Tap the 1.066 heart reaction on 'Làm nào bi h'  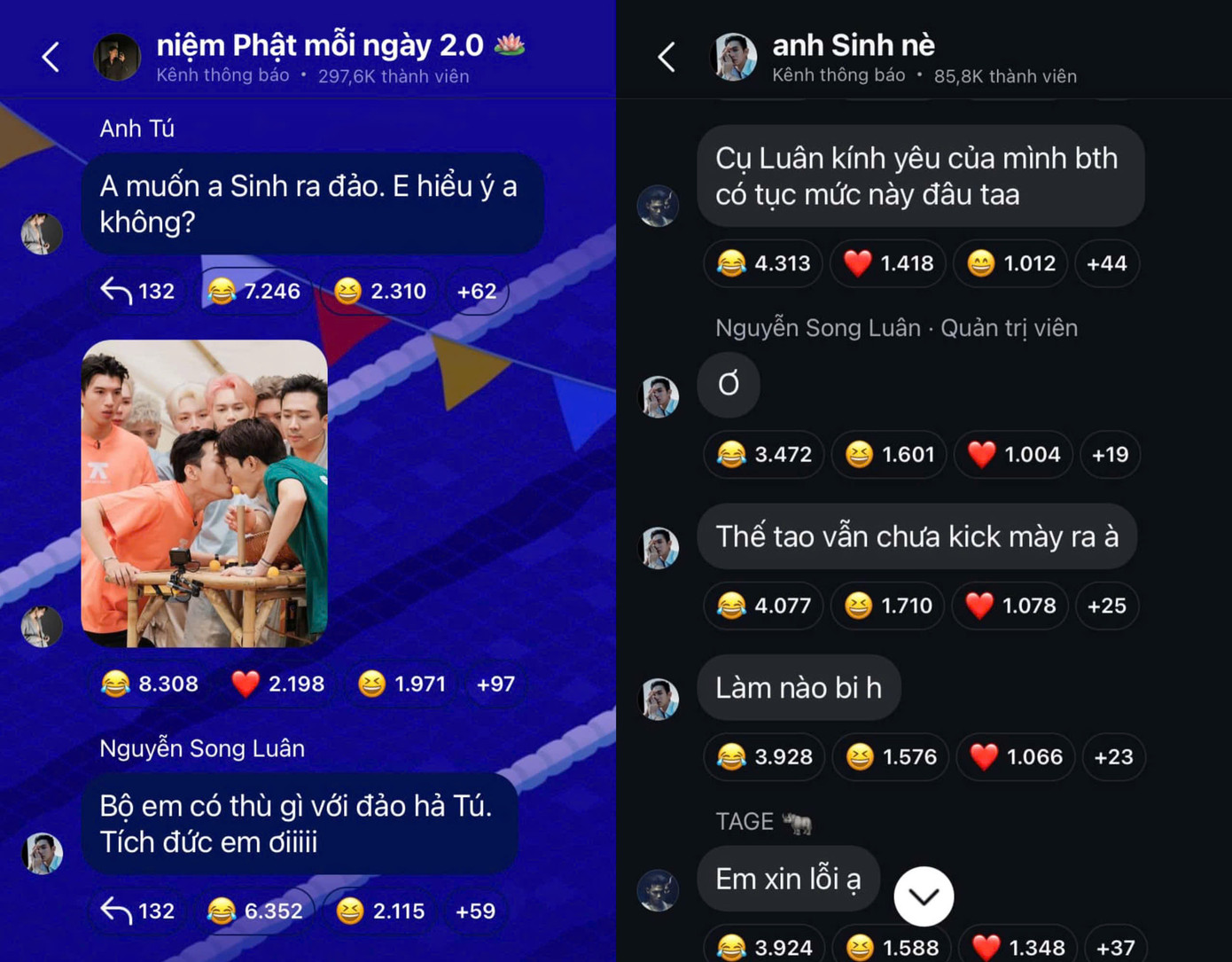(x=1017, y=756)
